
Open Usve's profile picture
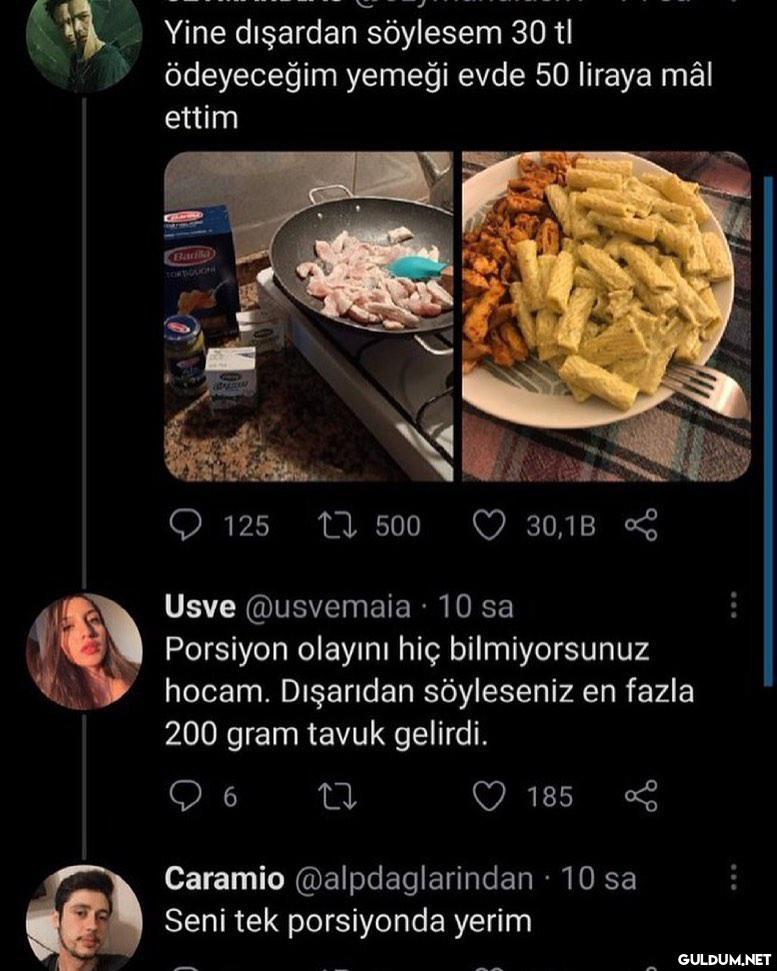click(84, 652)
